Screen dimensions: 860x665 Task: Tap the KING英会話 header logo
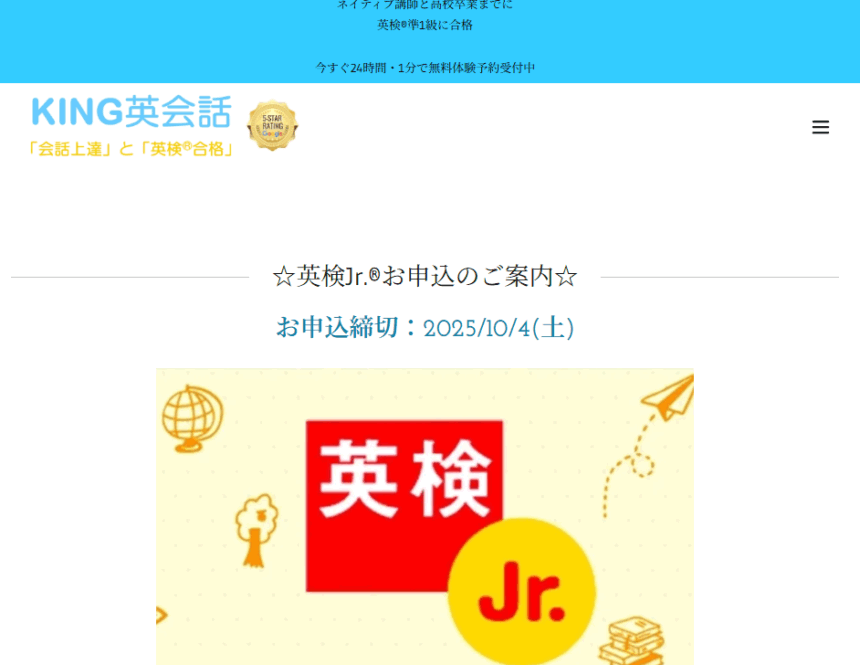pyautogui.click(x=131, y=126)
